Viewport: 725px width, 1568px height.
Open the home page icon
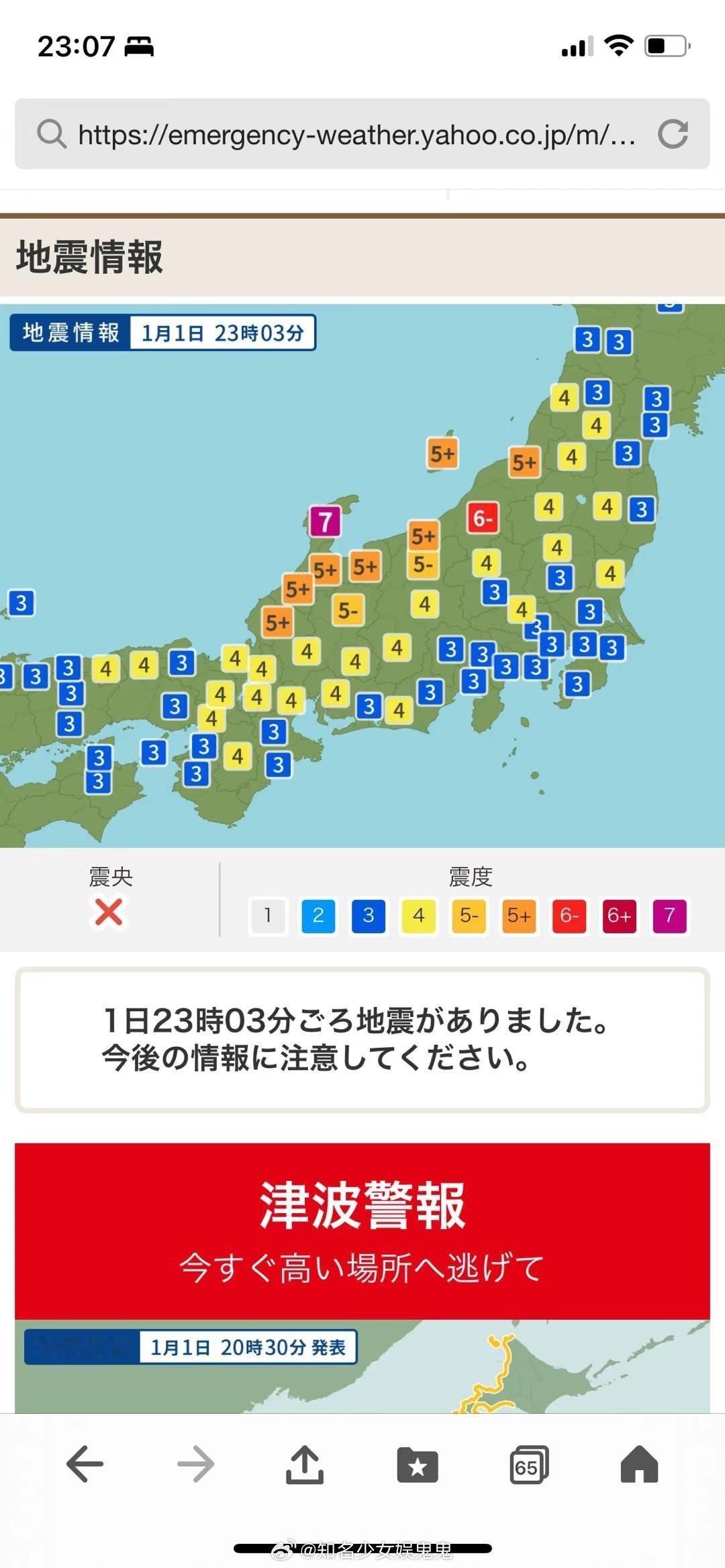638,1467
